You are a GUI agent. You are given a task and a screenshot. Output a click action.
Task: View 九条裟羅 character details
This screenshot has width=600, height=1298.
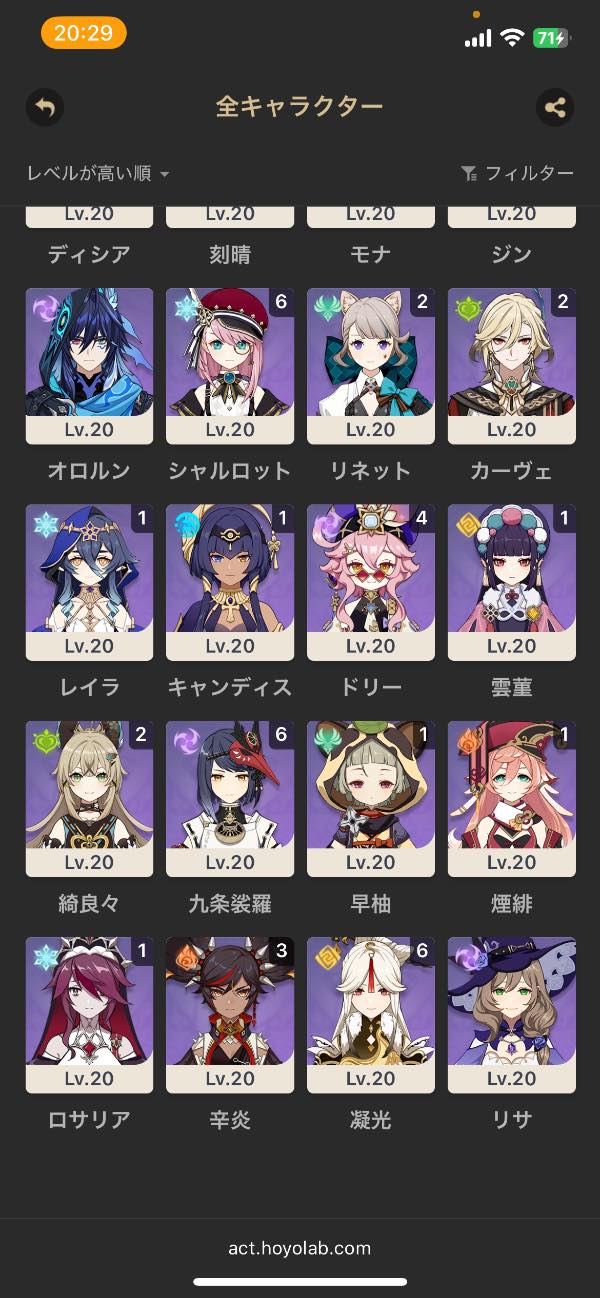point(230,798)
